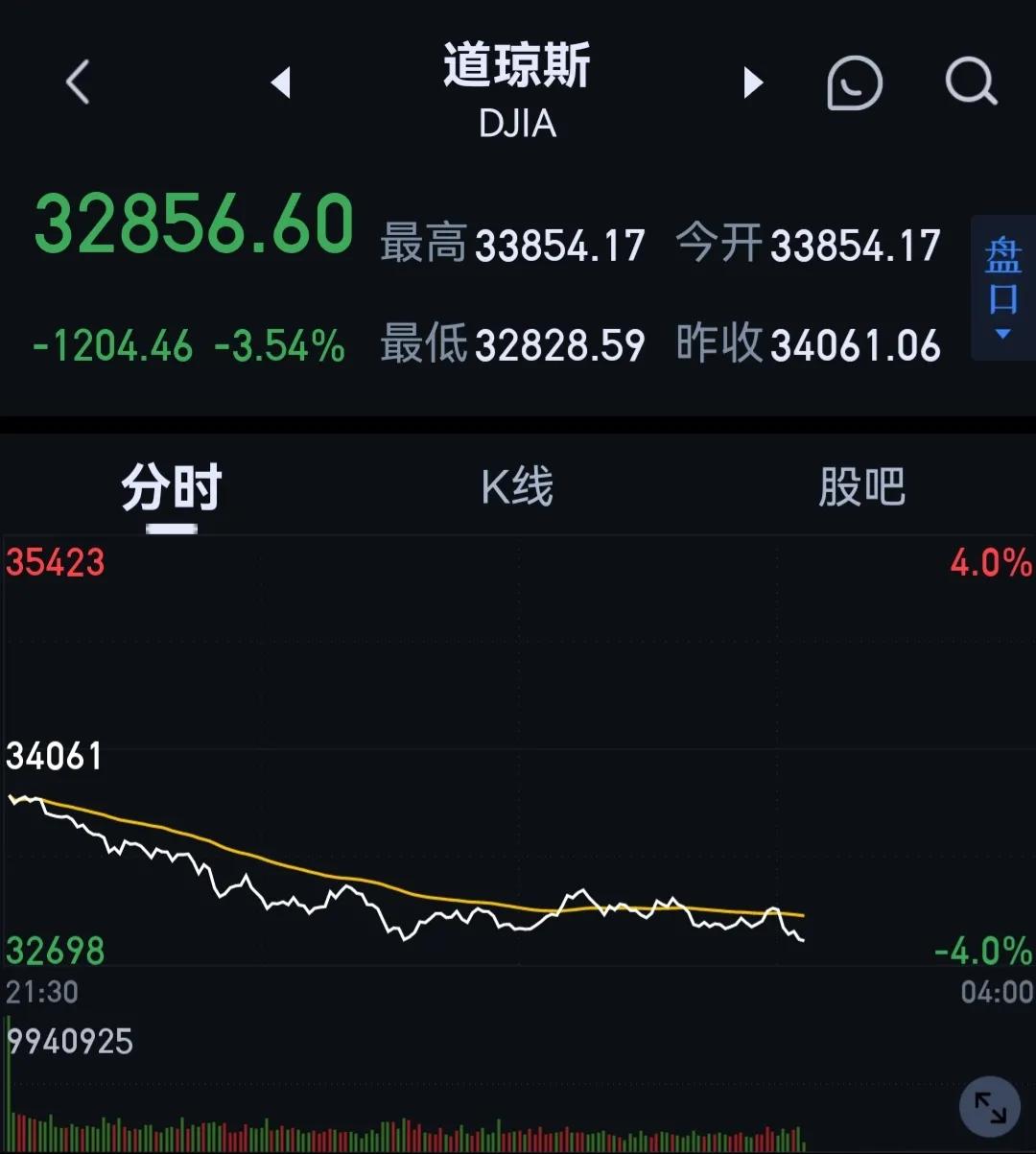Select the next-stock right triangle arrow
The image size is (1036, 1154).
(x=754, y=83)
